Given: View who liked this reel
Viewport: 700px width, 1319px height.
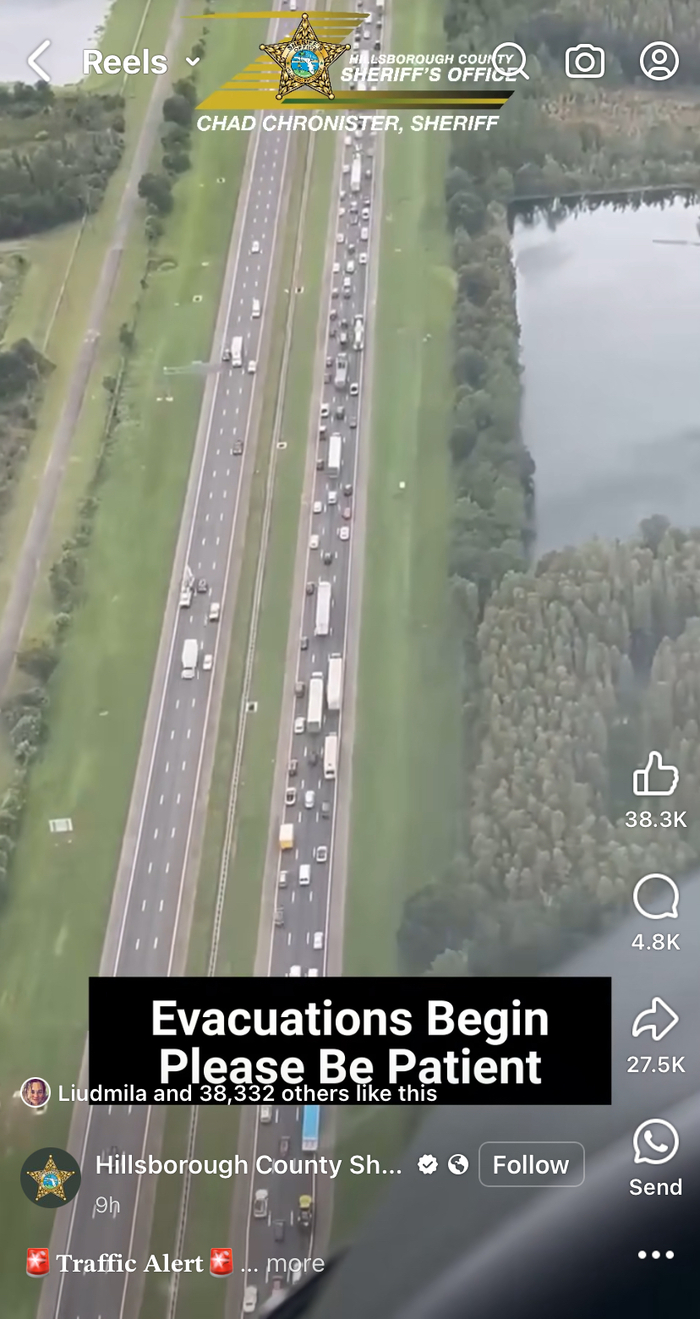Looking at the screenshot, I should (247, 1093).
